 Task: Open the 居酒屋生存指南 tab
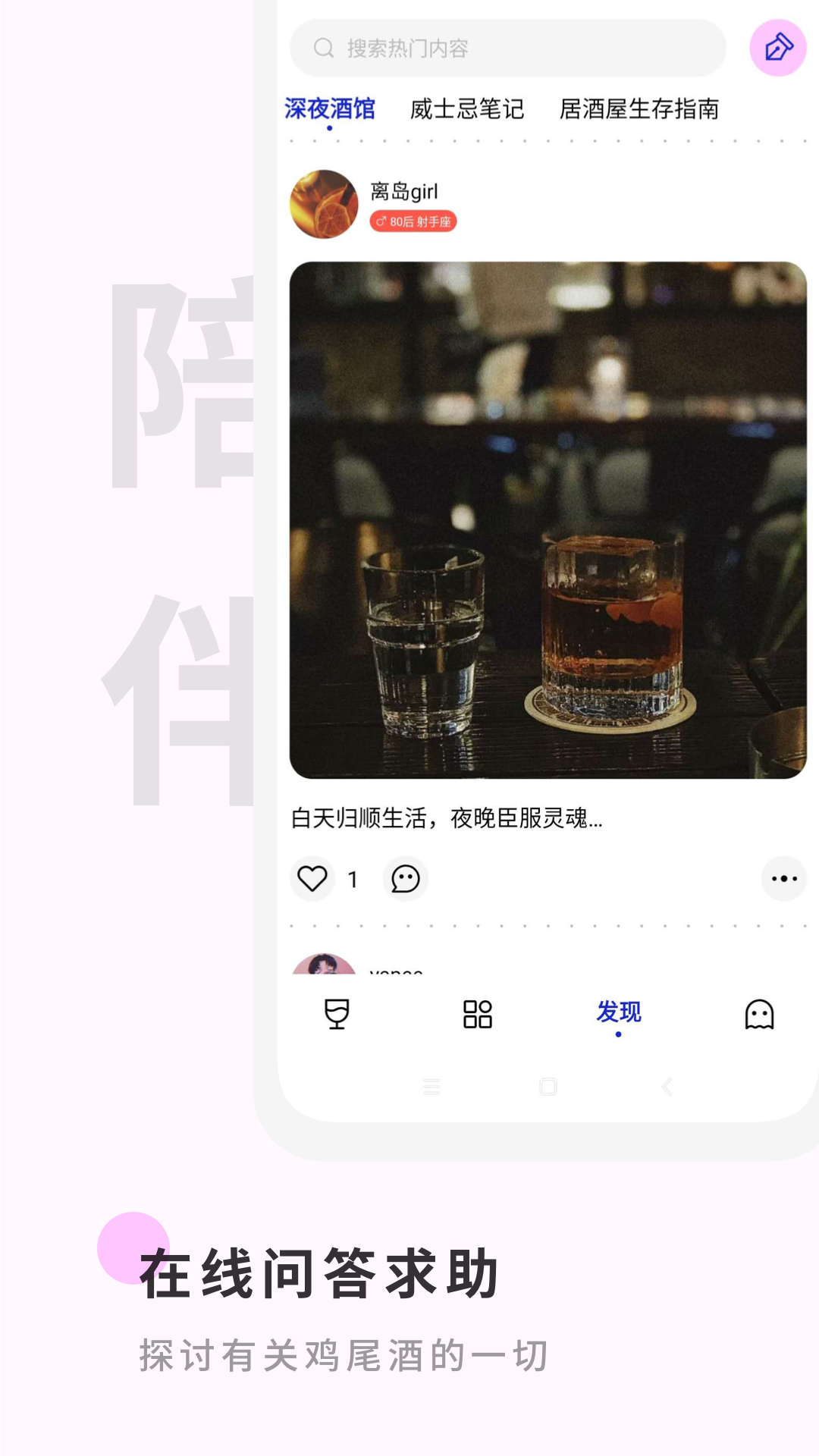point(642,108)
